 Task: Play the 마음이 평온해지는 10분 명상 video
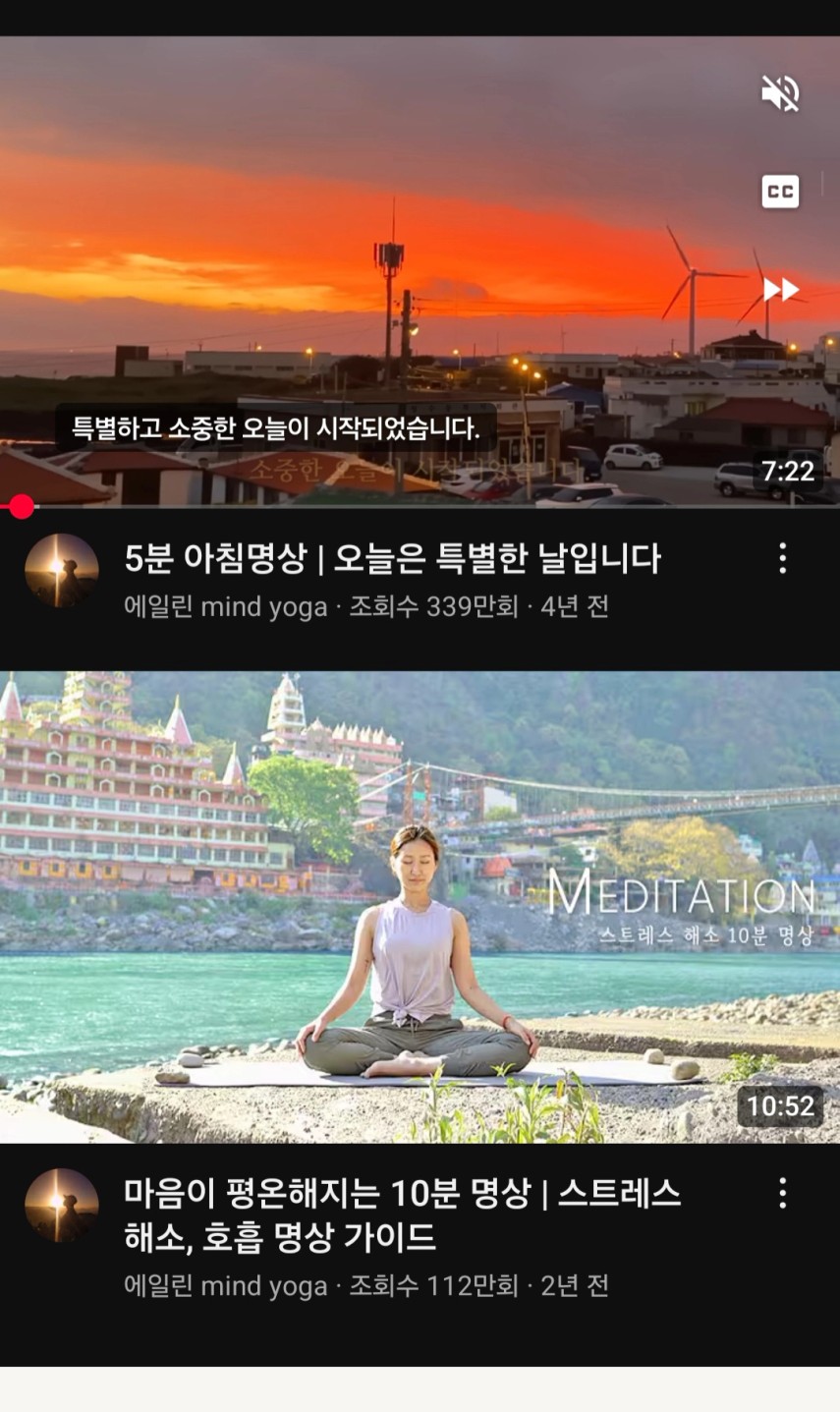point(420,907)
